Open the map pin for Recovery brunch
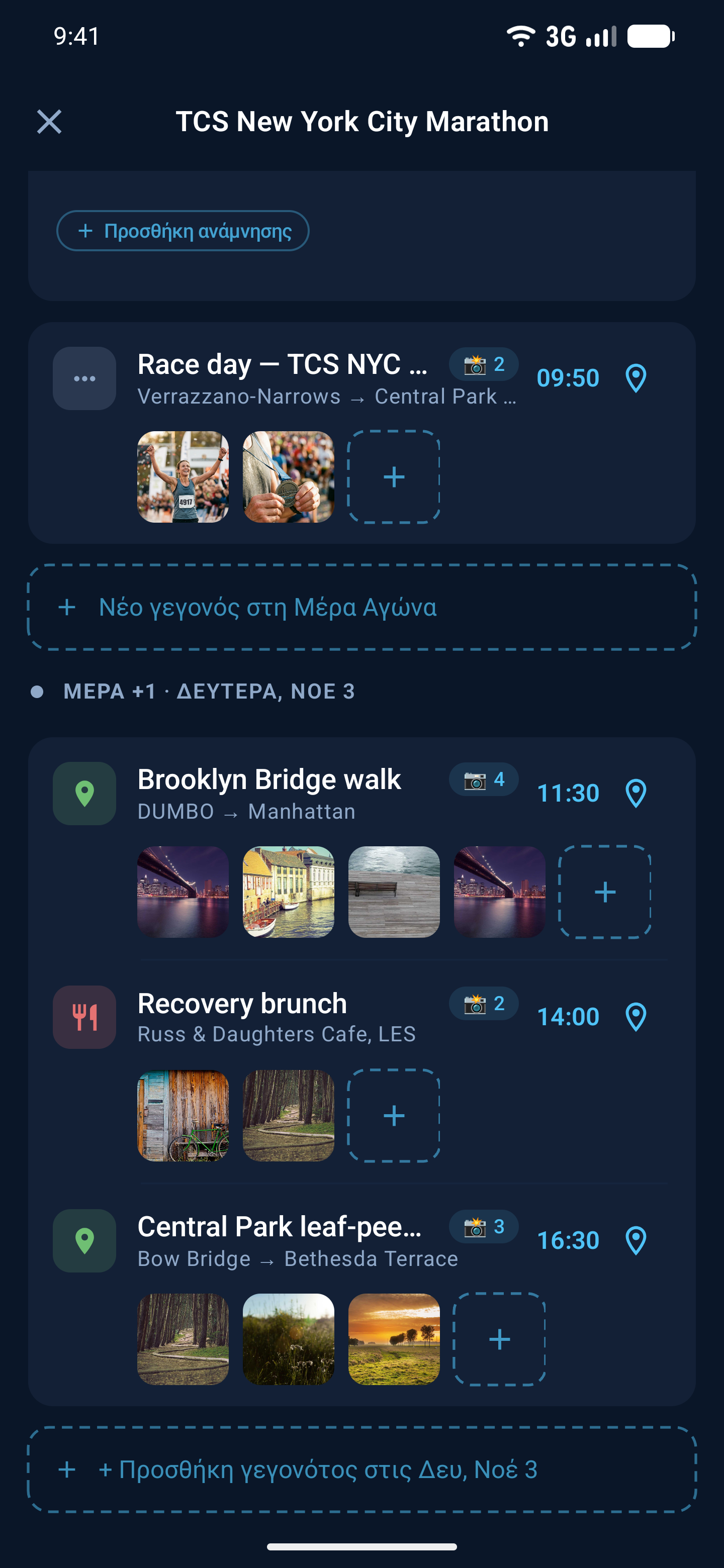724x1568 pixels. click(636, 1017)
